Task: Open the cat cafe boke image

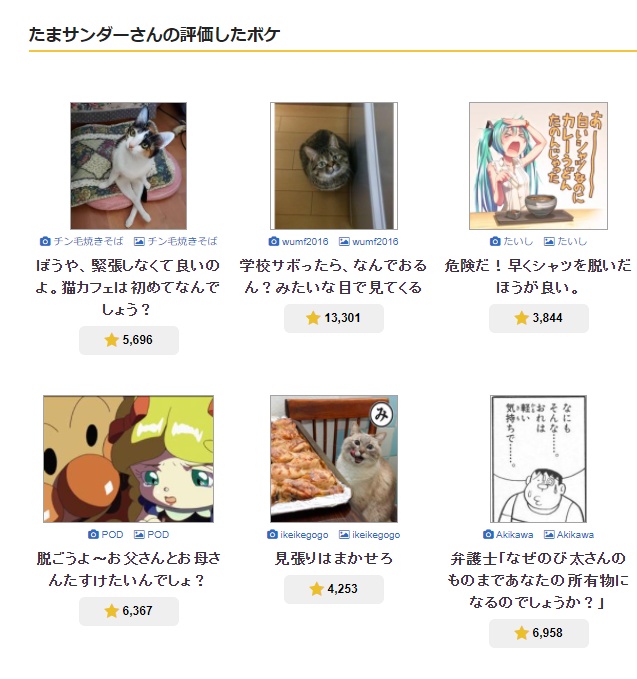Action: [x=128, y=166]
